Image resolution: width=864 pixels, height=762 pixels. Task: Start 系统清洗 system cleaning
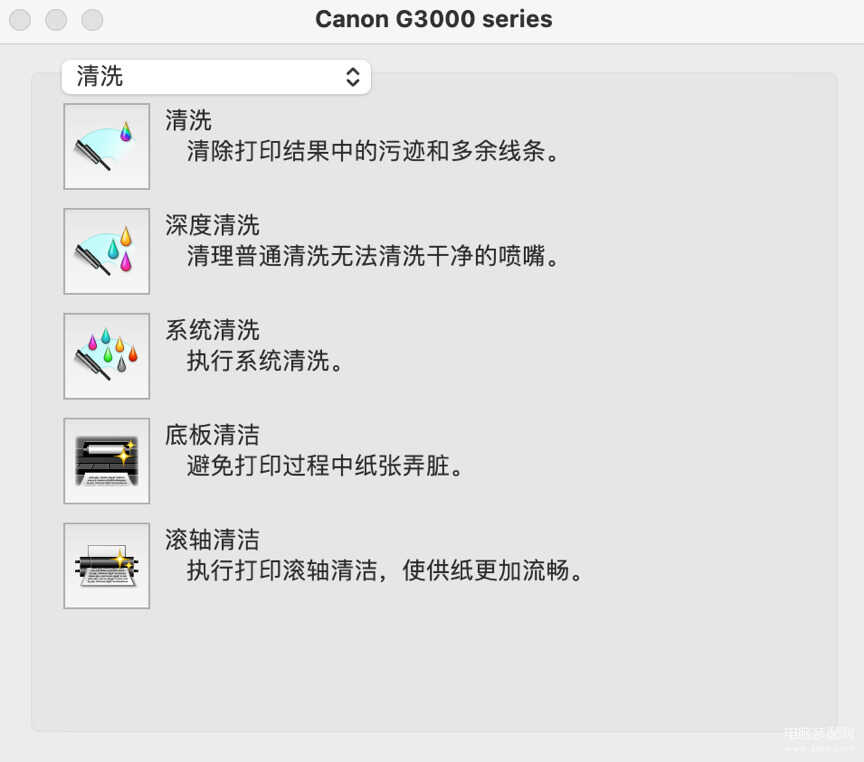[107, 356]
